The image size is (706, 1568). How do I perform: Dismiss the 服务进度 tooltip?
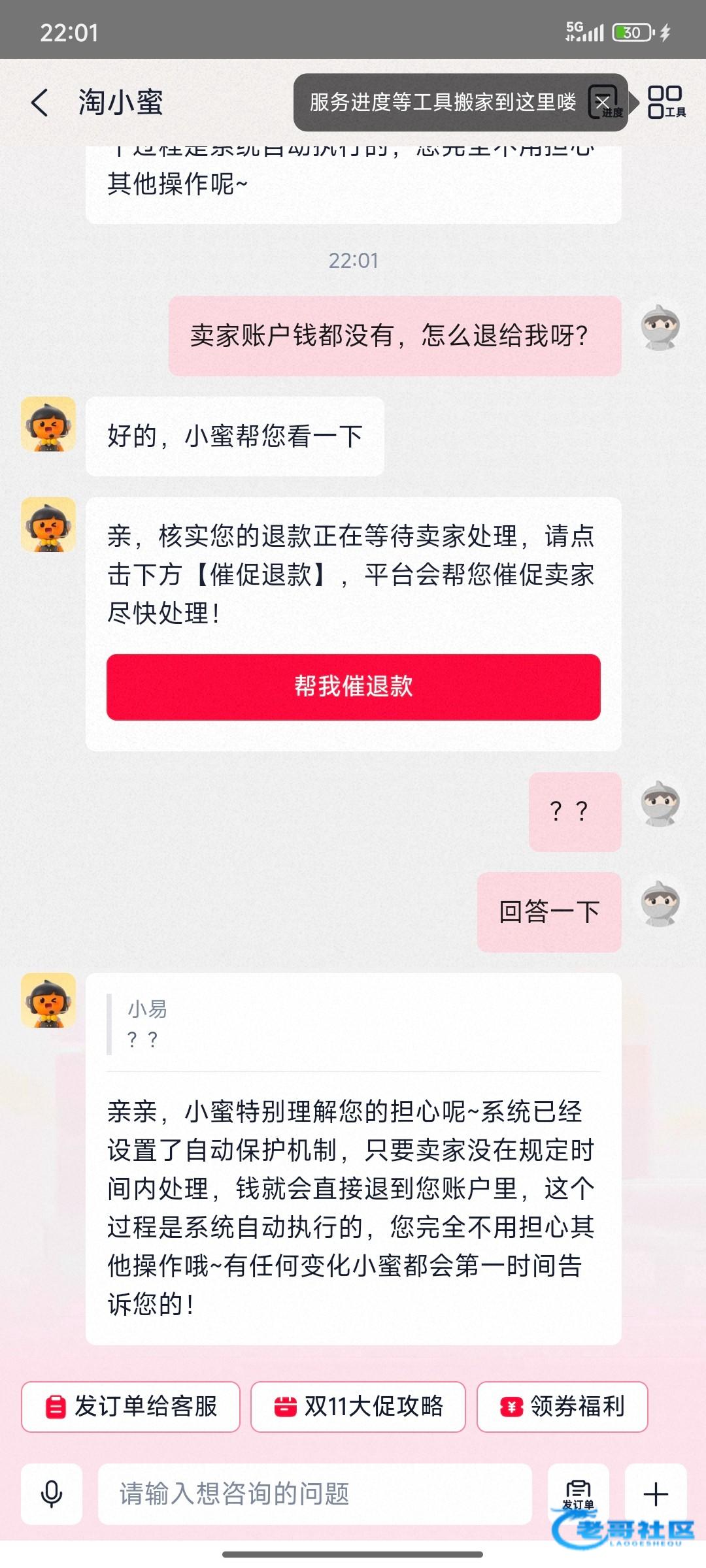click(x=603, y=102)
